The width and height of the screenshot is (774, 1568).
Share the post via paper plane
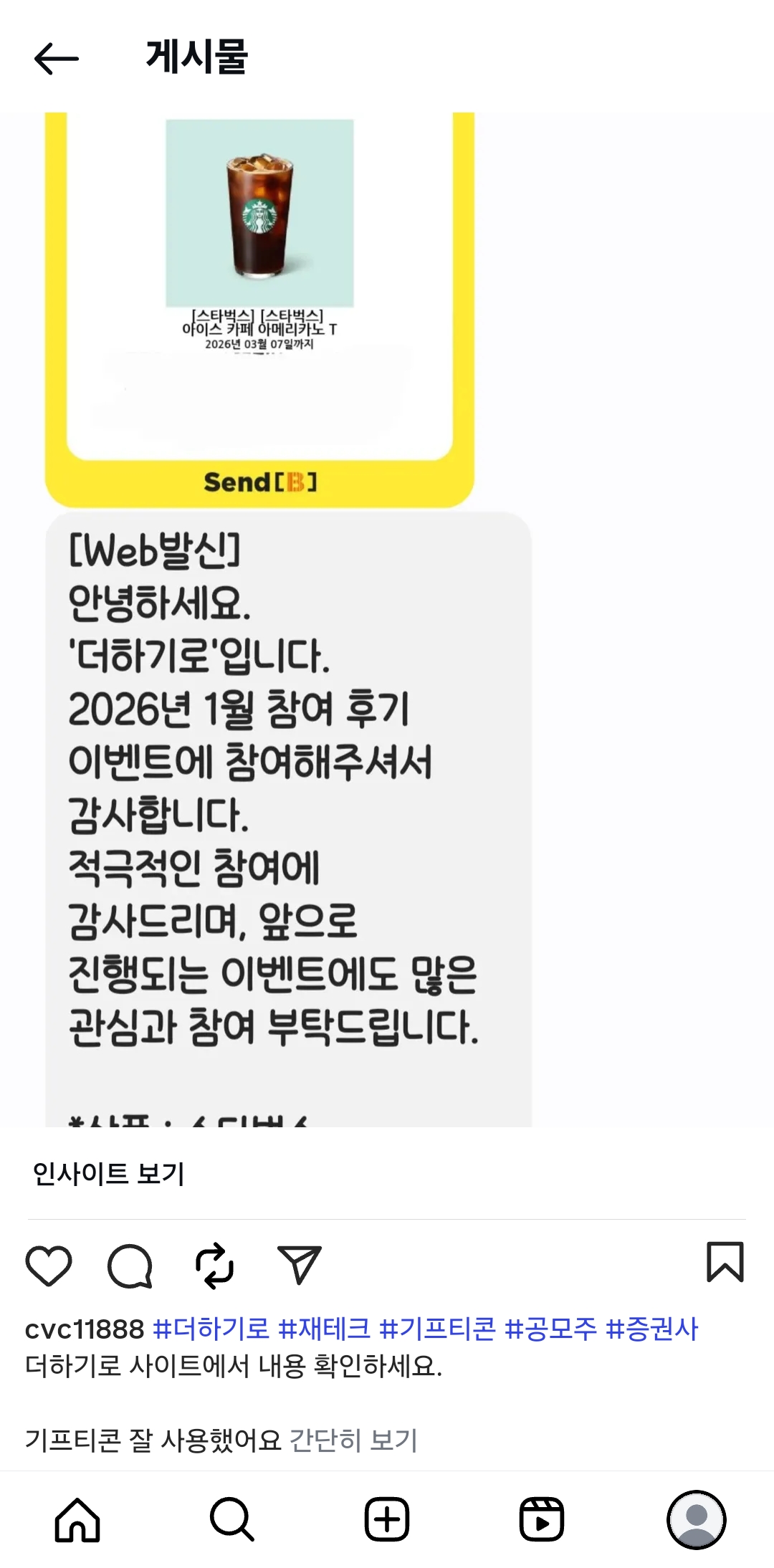299,1264
